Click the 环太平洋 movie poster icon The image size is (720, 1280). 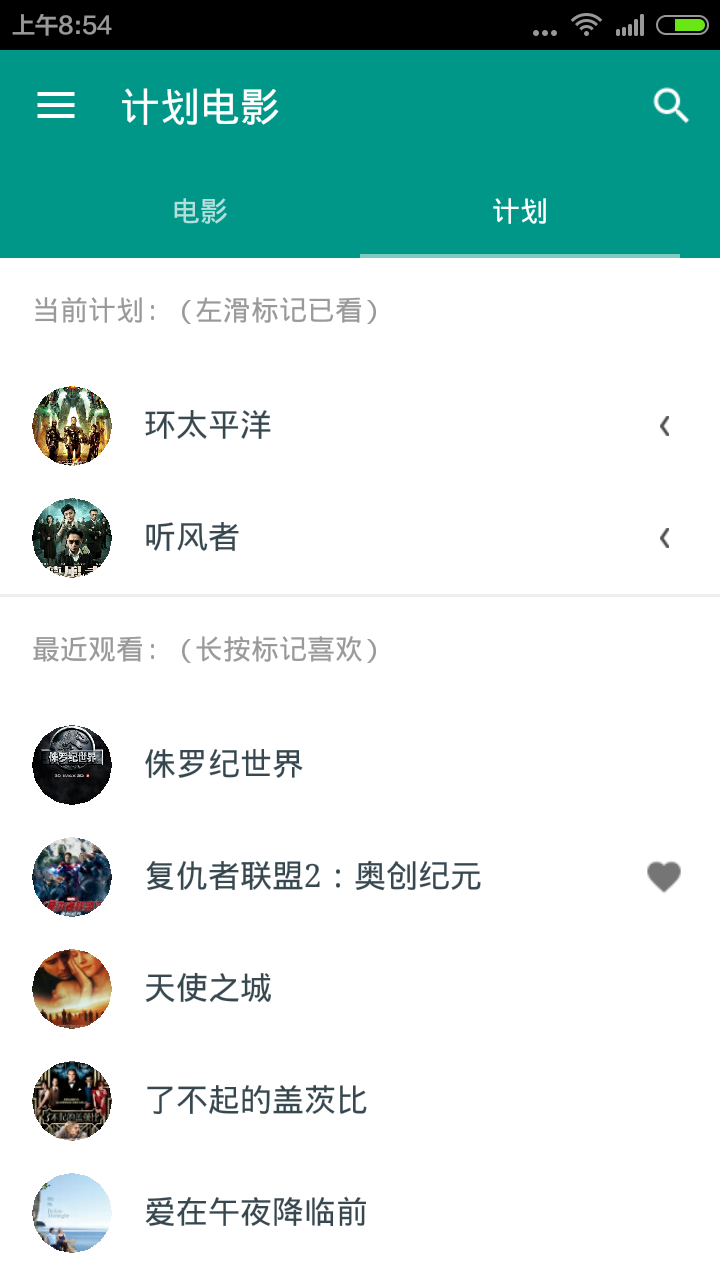coord(71,425)
